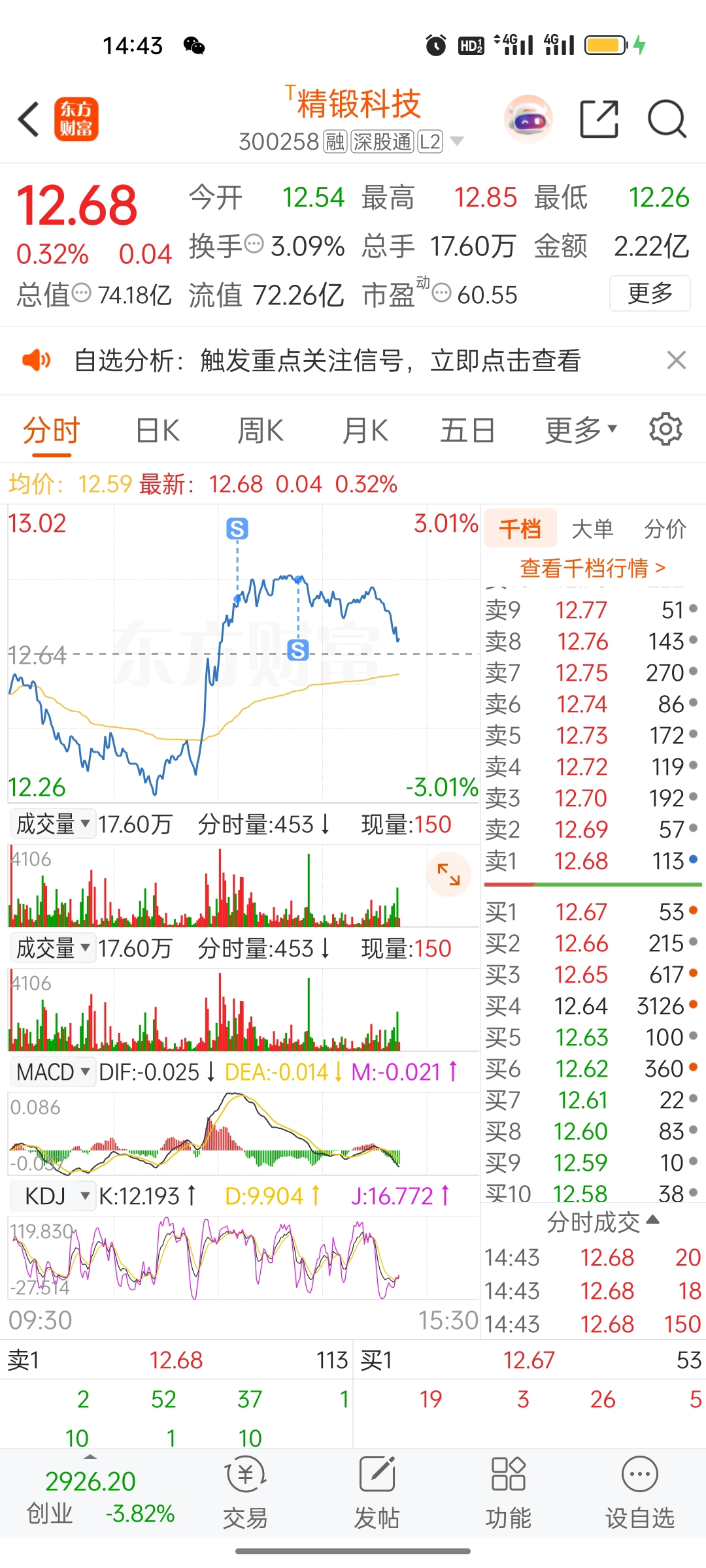Switch to the 大单 tab
Viewport: 706px width, 1568px height.
click(x=592, y=529)
